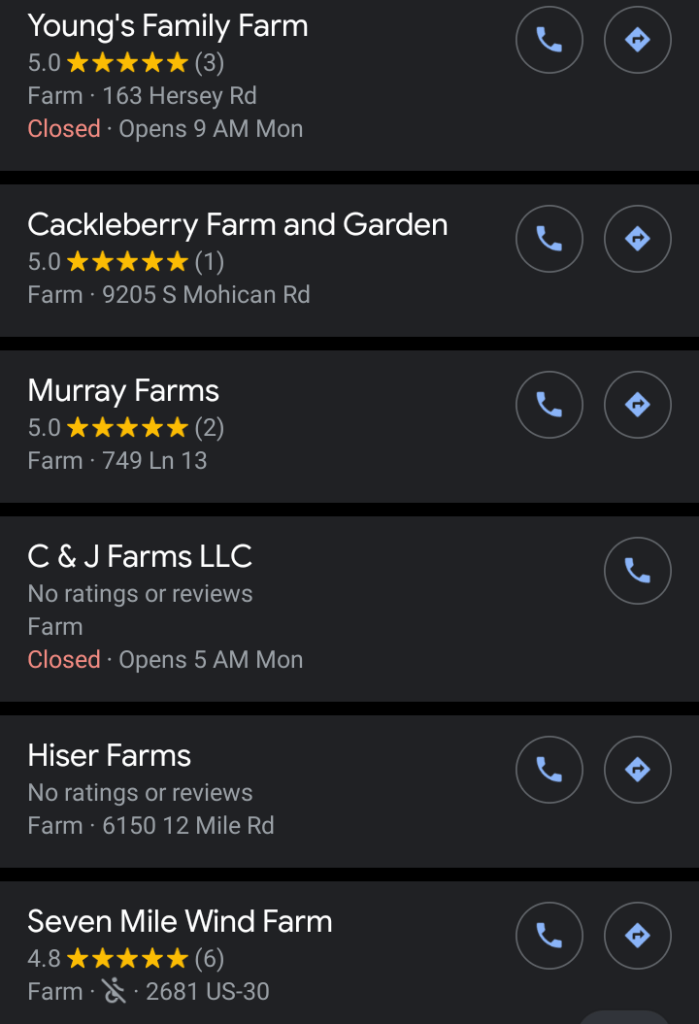Get directions to Cackleberry Farm and Garden

[x=638, y=238]
